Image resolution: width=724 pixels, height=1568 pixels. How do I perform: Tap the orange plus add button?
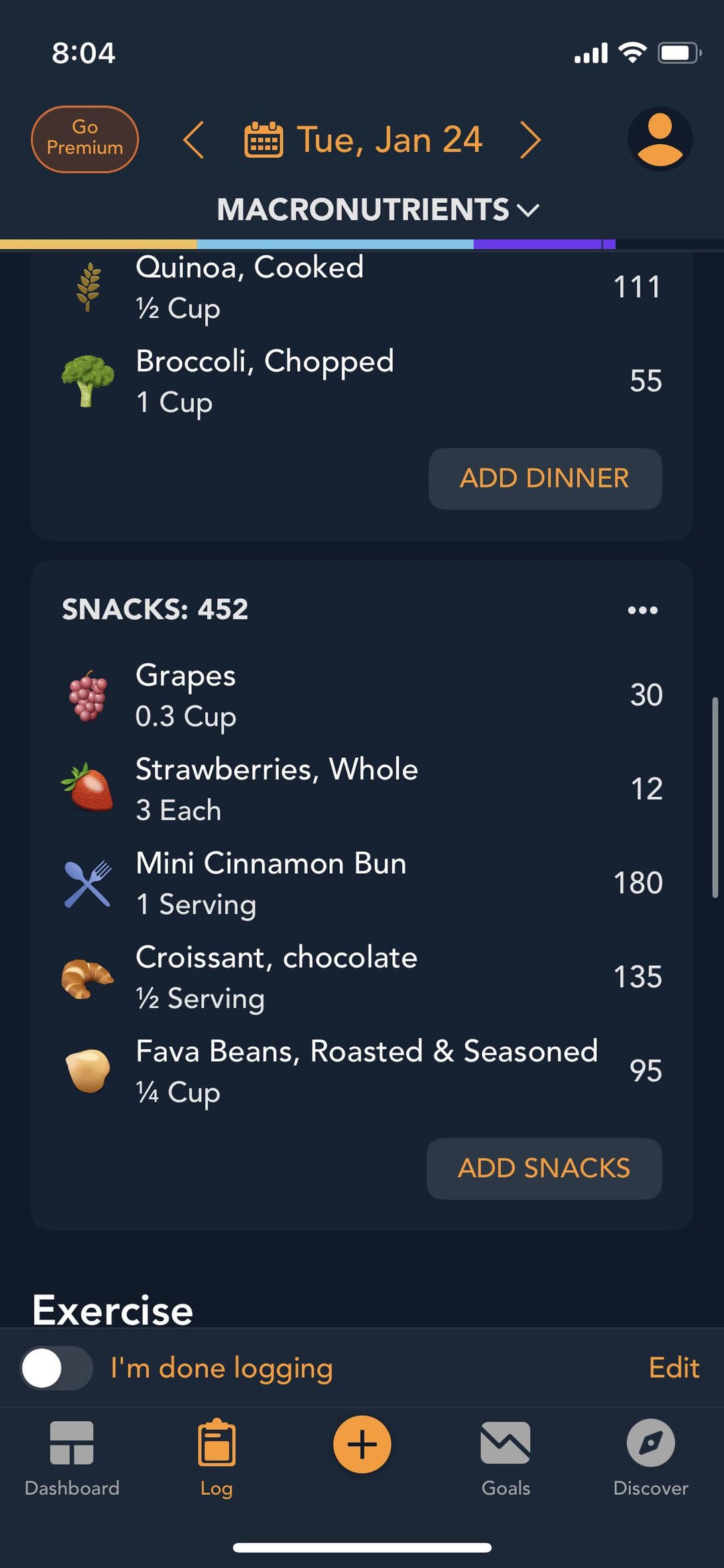point(362,1444)
